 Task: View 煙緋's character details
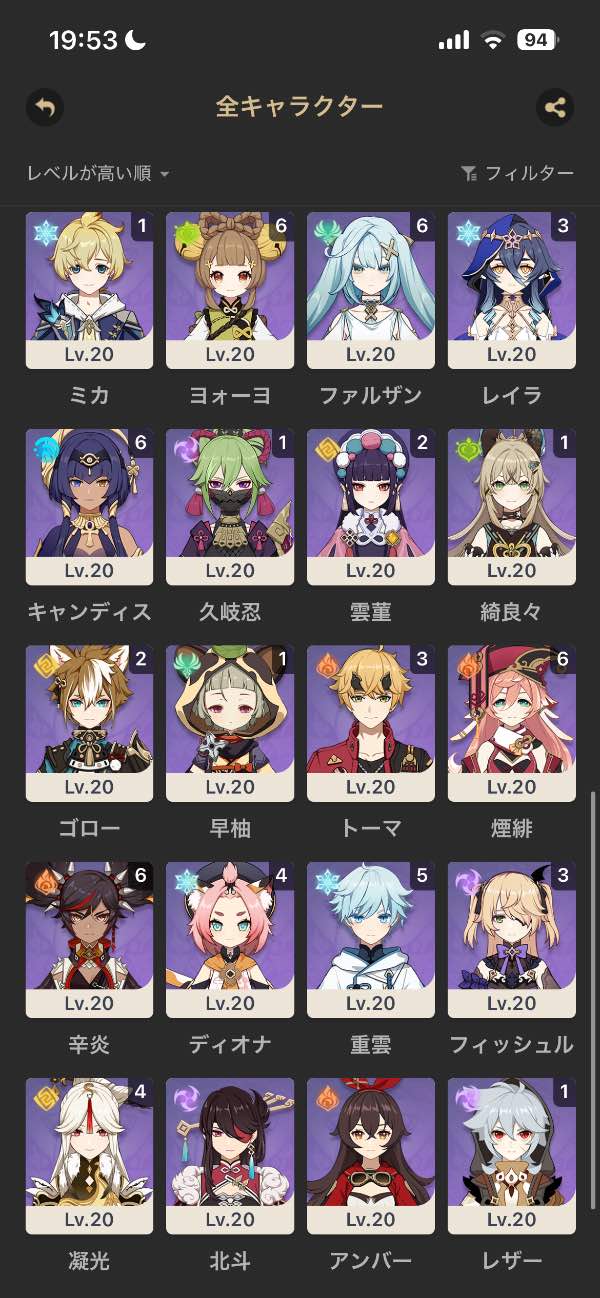click(512, 723)
